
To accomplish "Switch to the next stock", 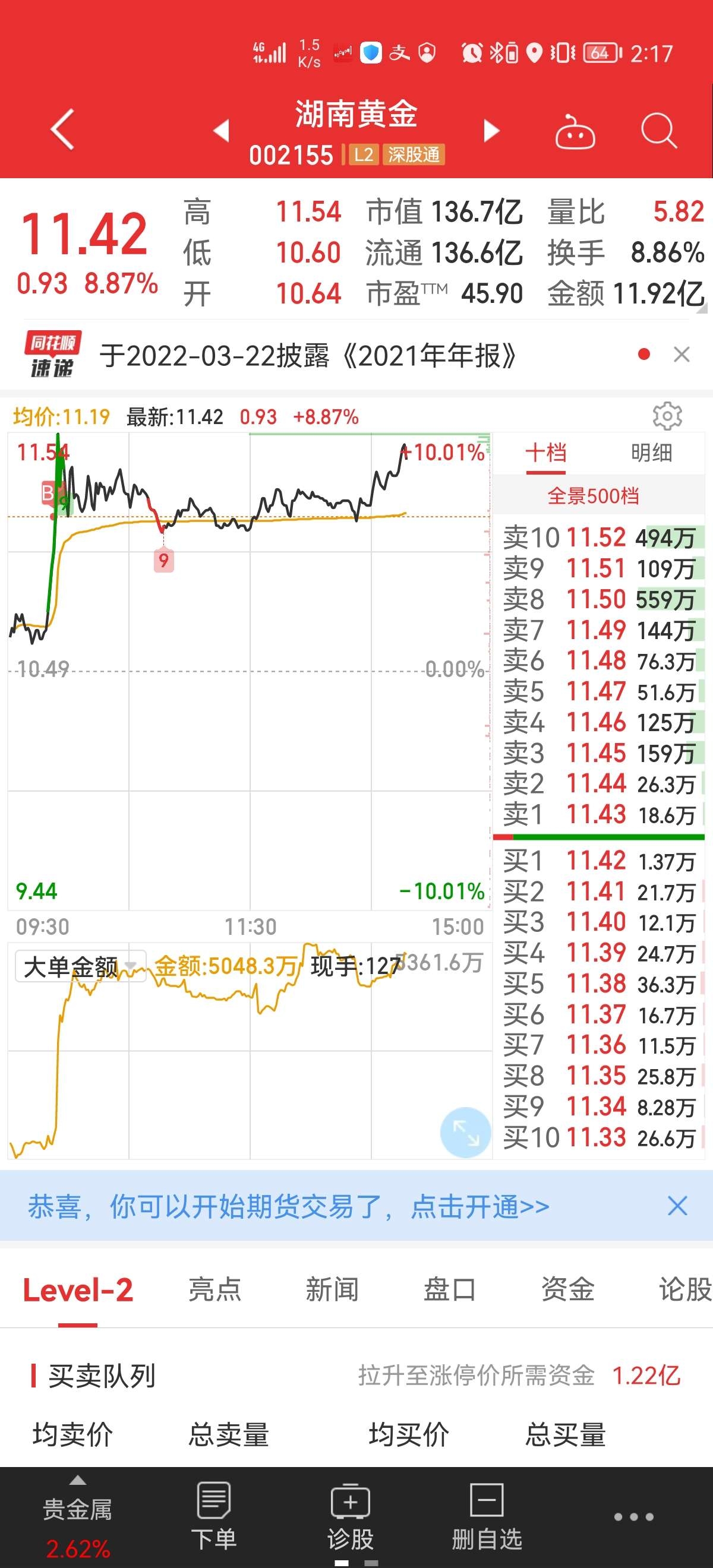I will [491, 130].
